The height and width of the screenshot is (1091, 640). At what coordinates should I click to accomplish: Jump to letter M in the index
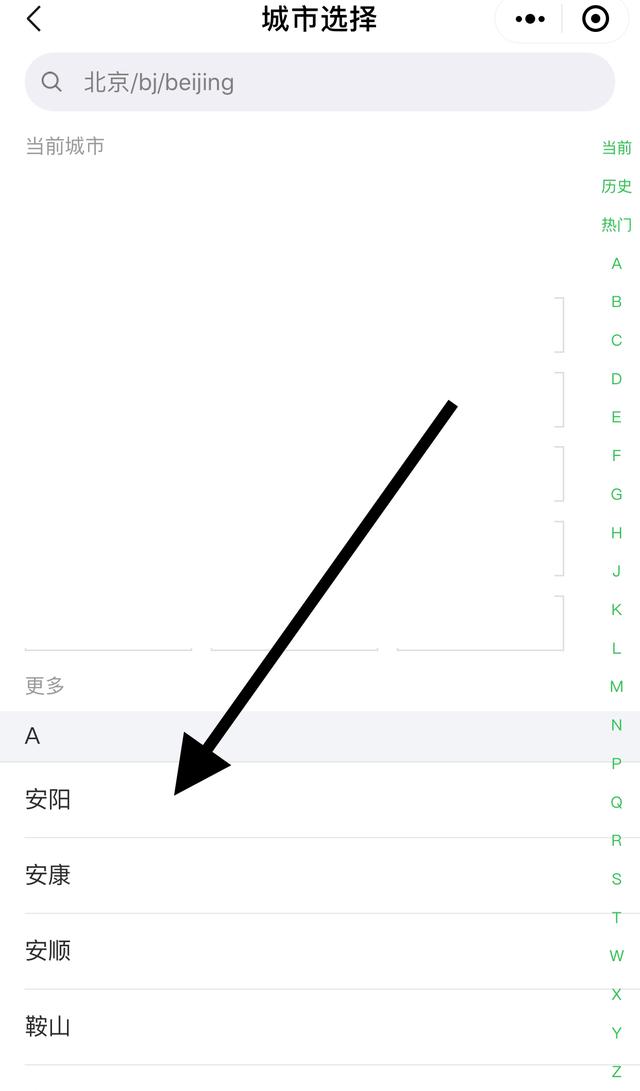[616, 687]
